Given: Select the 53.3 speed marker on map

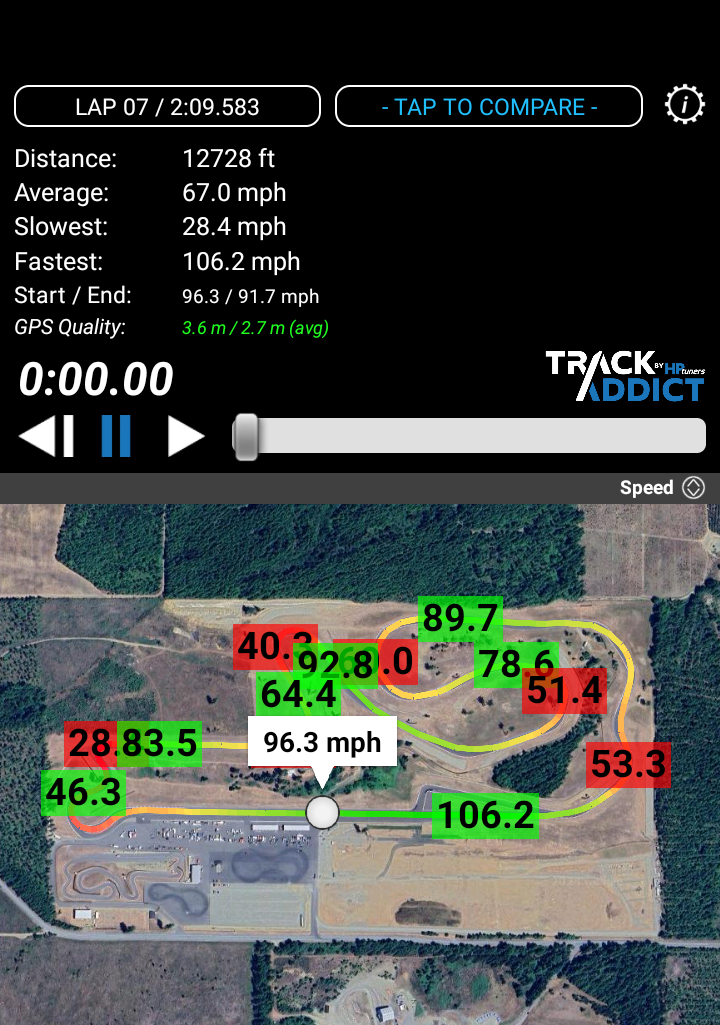Looking at the screenshot, I should [x=628, y=765].
